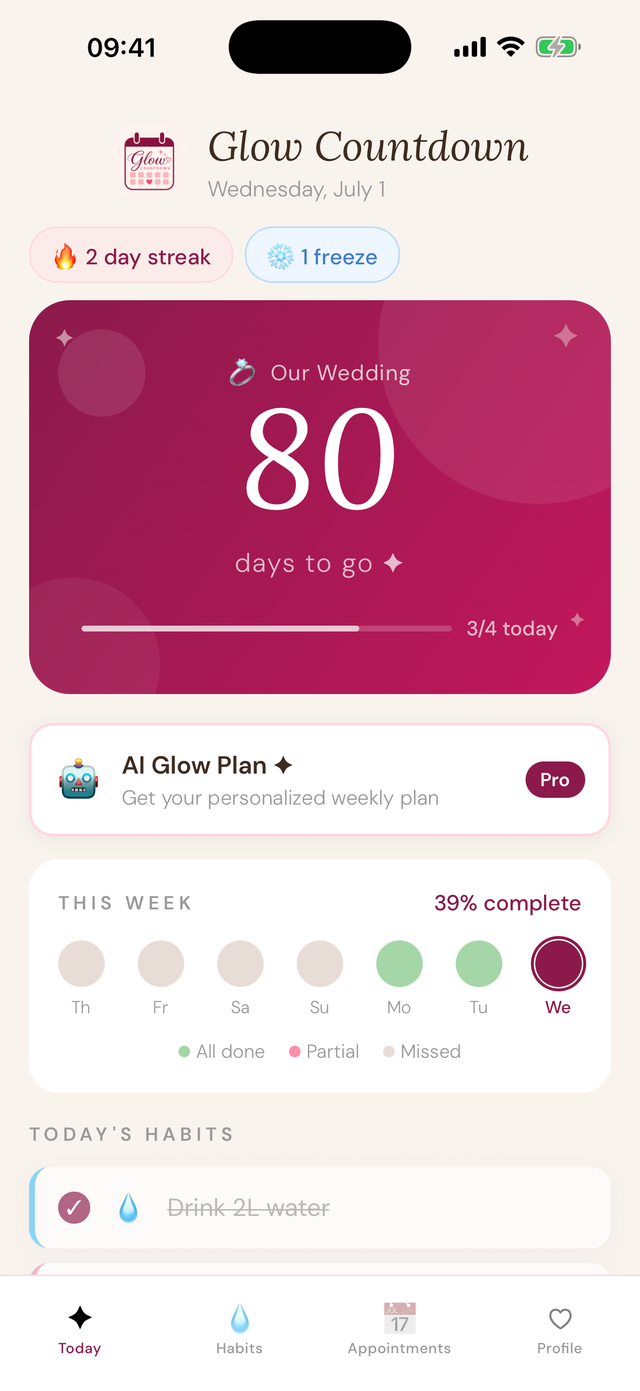Open the 2 day streak chip
Image resolution: width=640 pixels, height=1391 pixels.
(x=131, y=256)
